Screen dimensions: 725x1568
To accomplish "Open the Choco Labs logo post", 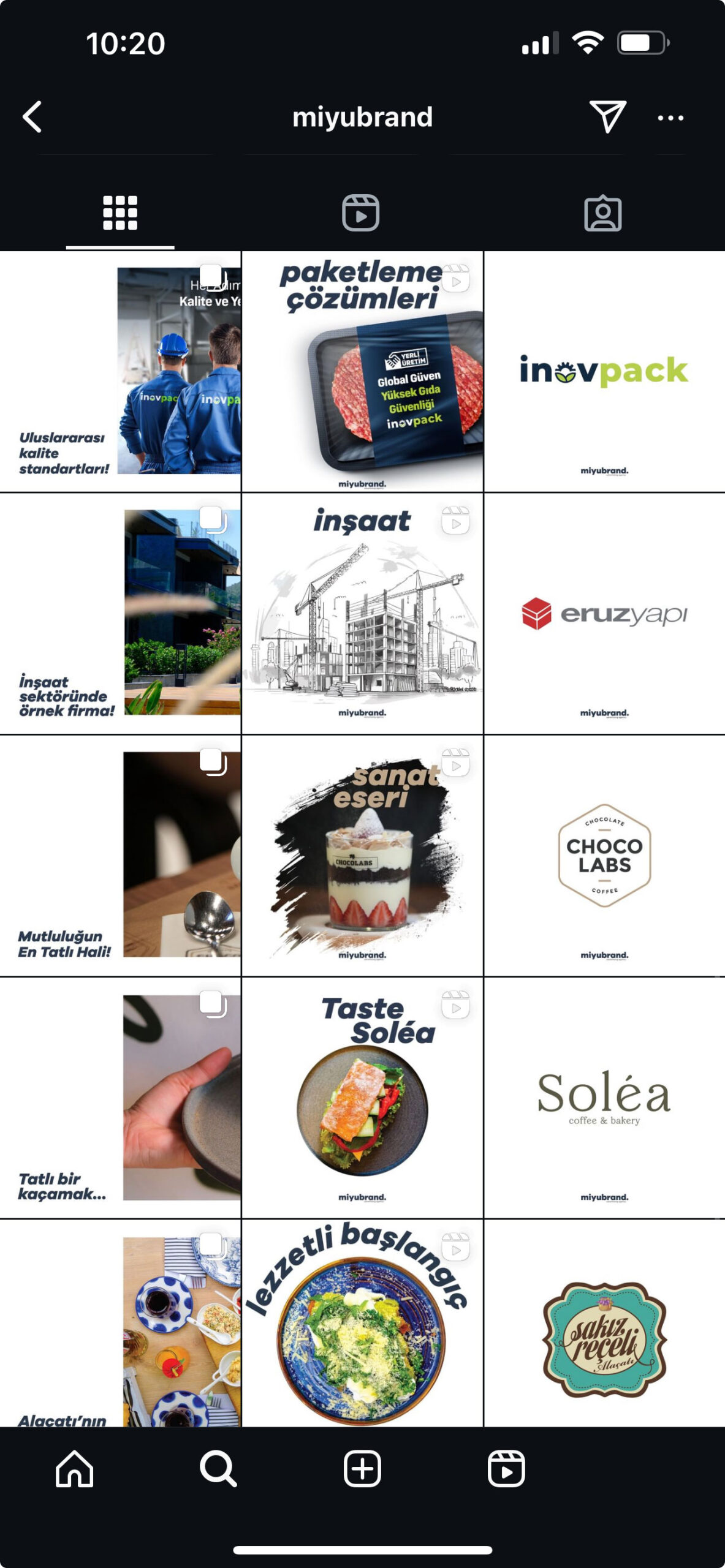I will click(604, 855).
